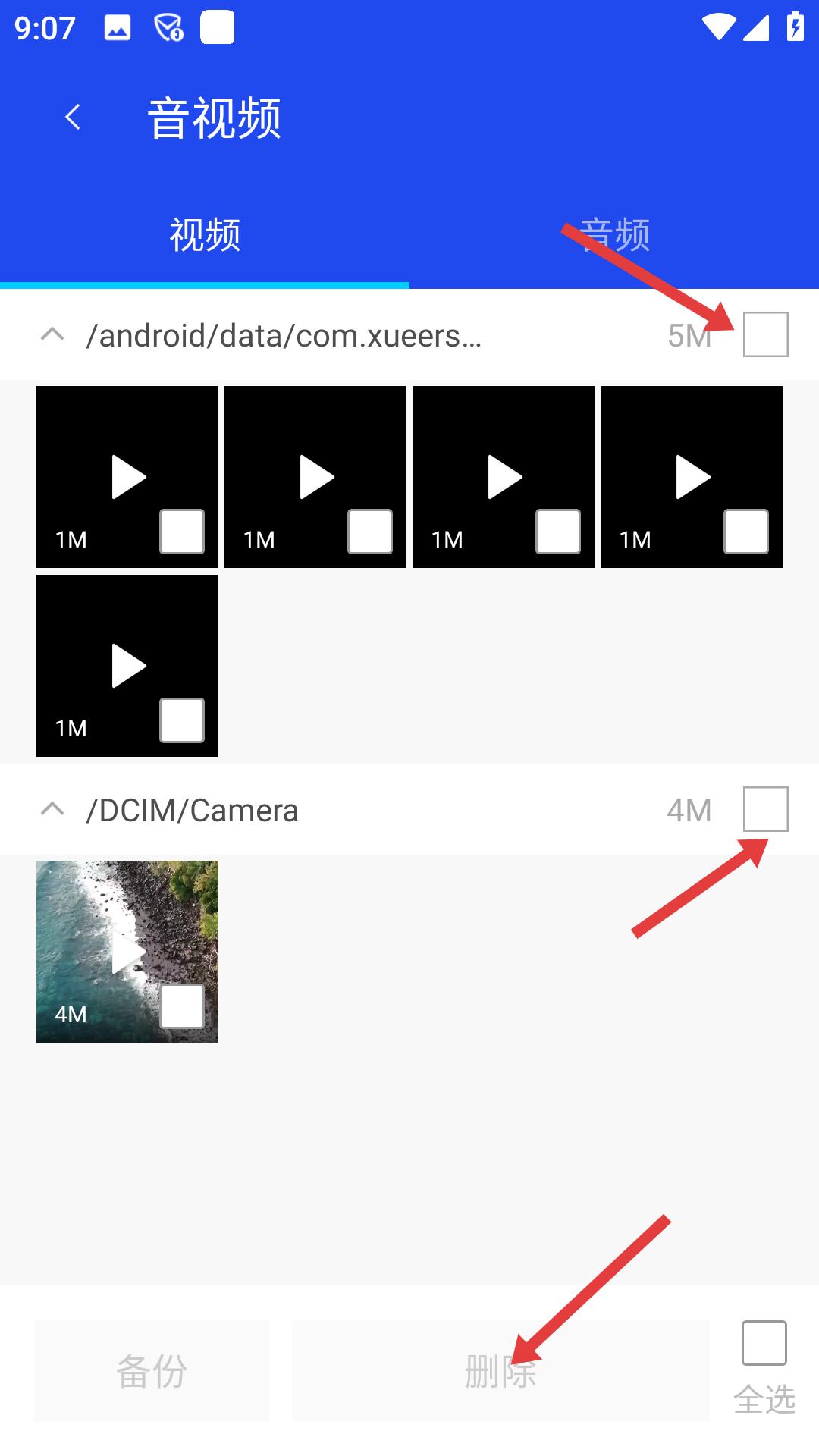The height and width of the screenshot is (1456, 819).
Task: Tap the 备份 backup button
Action: pyautogui.click(x=152, y=1370)
